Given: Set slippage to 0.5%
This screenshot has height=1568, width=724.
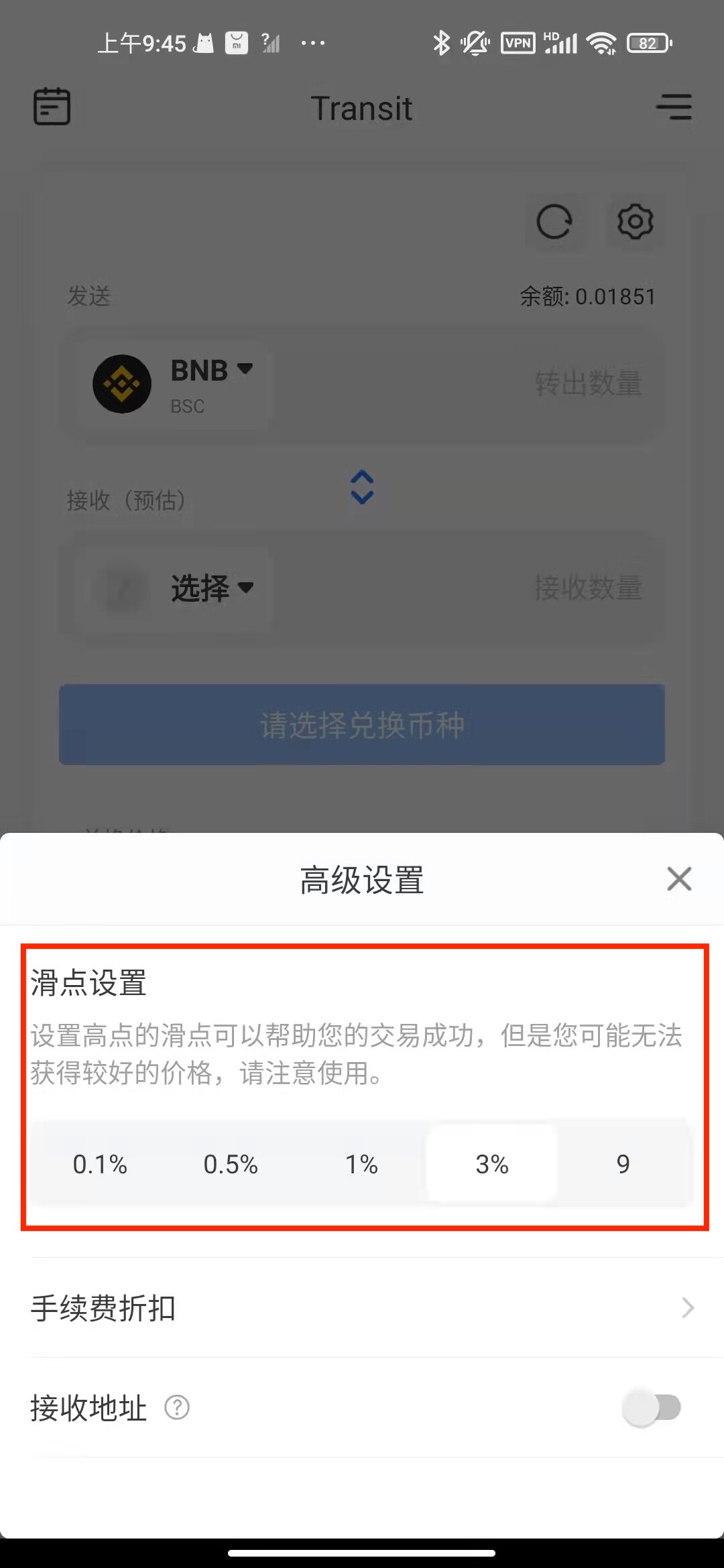Looking at the screenshot, I should [231, 1164].
